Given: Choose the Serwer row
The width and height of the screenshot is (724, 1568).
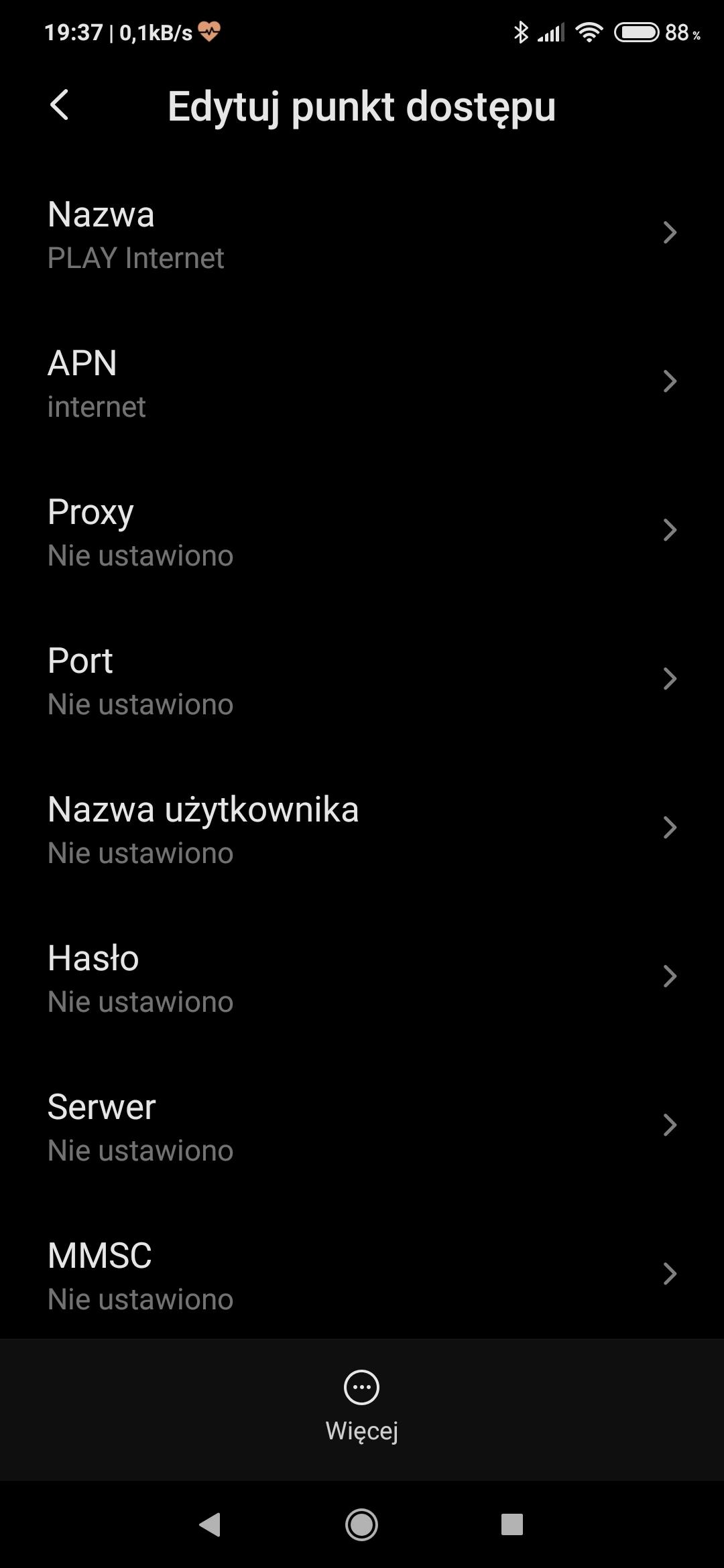Looking at the screenshot, I should [362, 1127].
